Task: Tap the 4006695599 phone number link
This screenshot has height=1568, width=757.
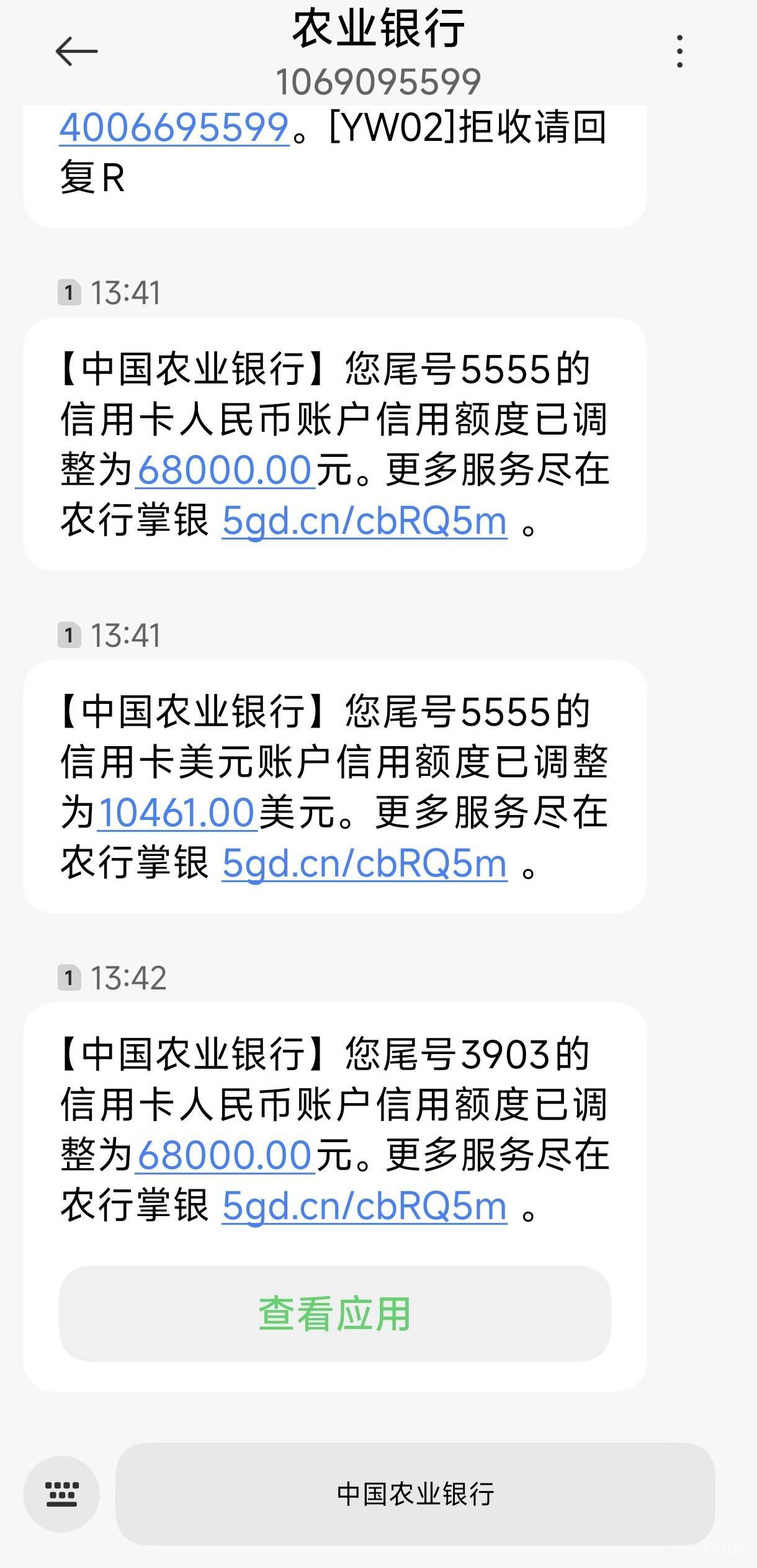Action: pyautogui.click(x=174, y=127)
